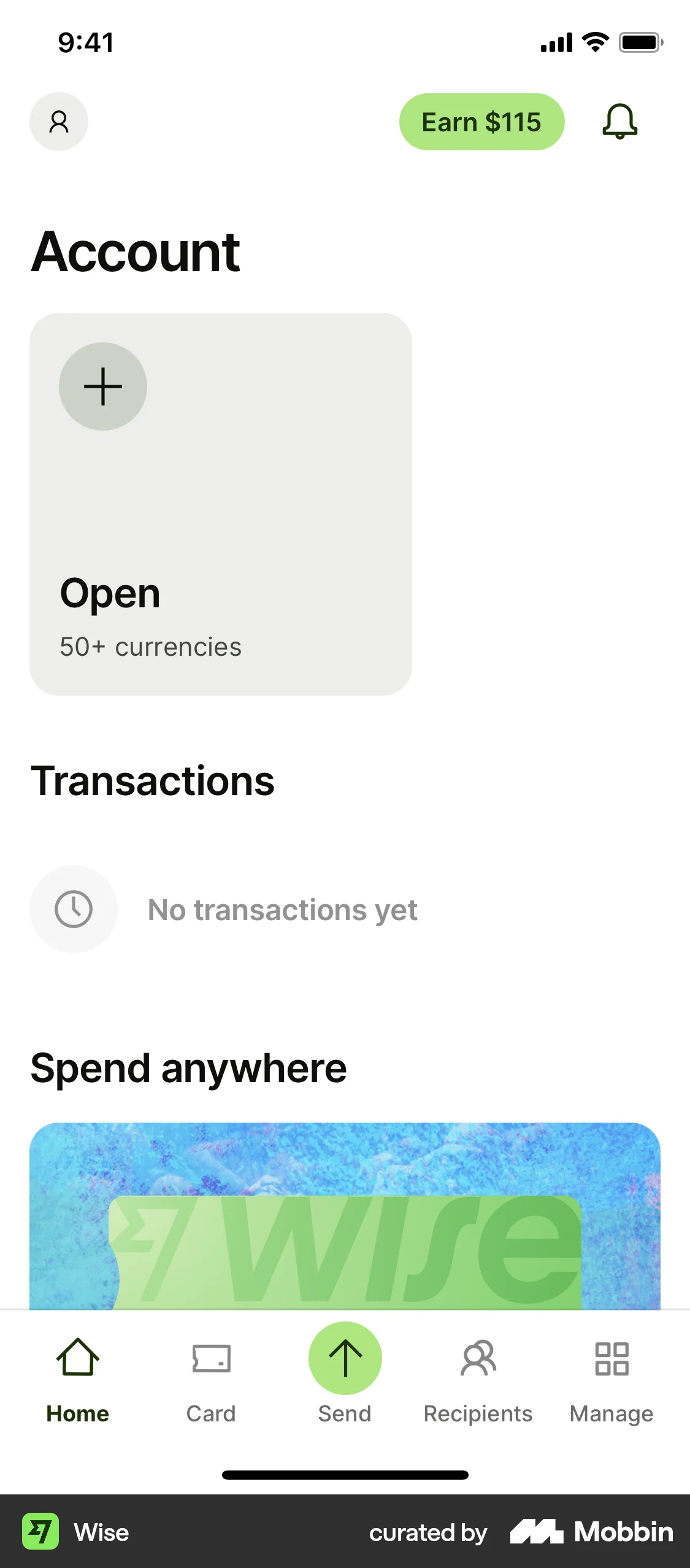The width and height of the screenshot is (690, 1568).
Task: Tap the Spend anywhere heading
Action: [188, 1067]
